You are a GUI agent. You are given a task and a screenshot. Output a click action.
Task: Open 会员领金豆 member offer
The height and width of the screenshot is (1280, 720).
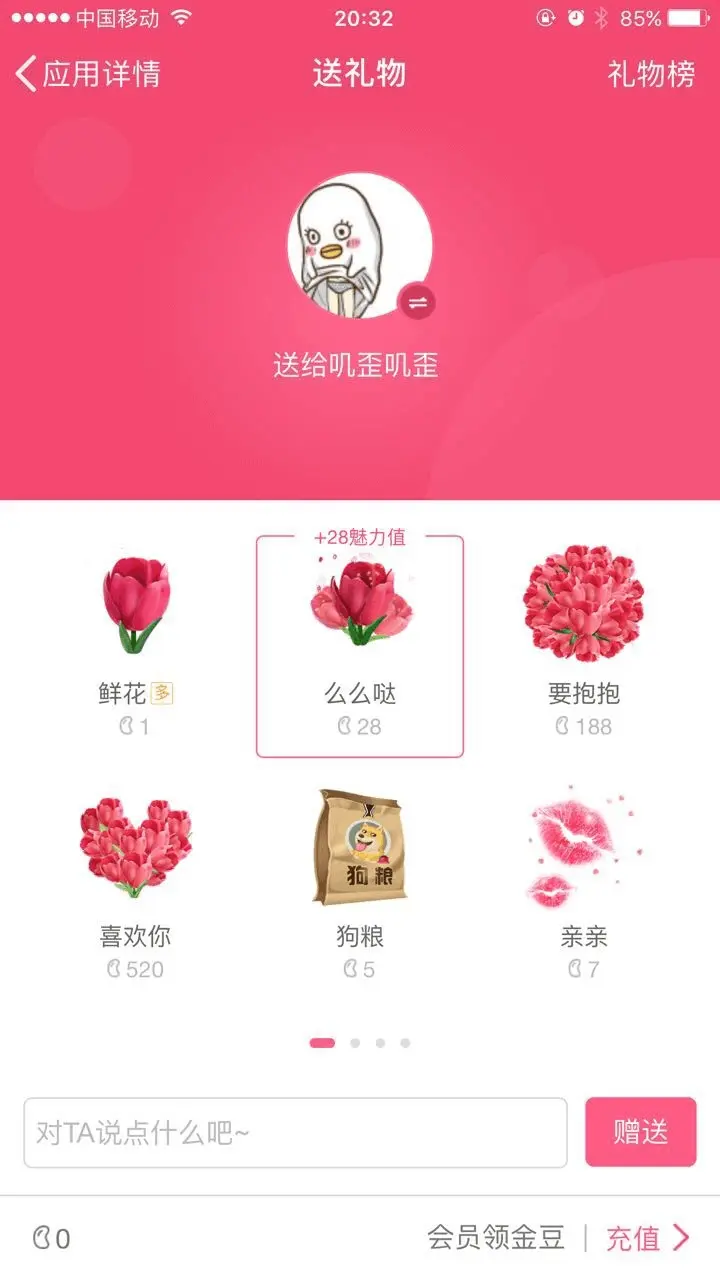click(x=496, y=1239)
